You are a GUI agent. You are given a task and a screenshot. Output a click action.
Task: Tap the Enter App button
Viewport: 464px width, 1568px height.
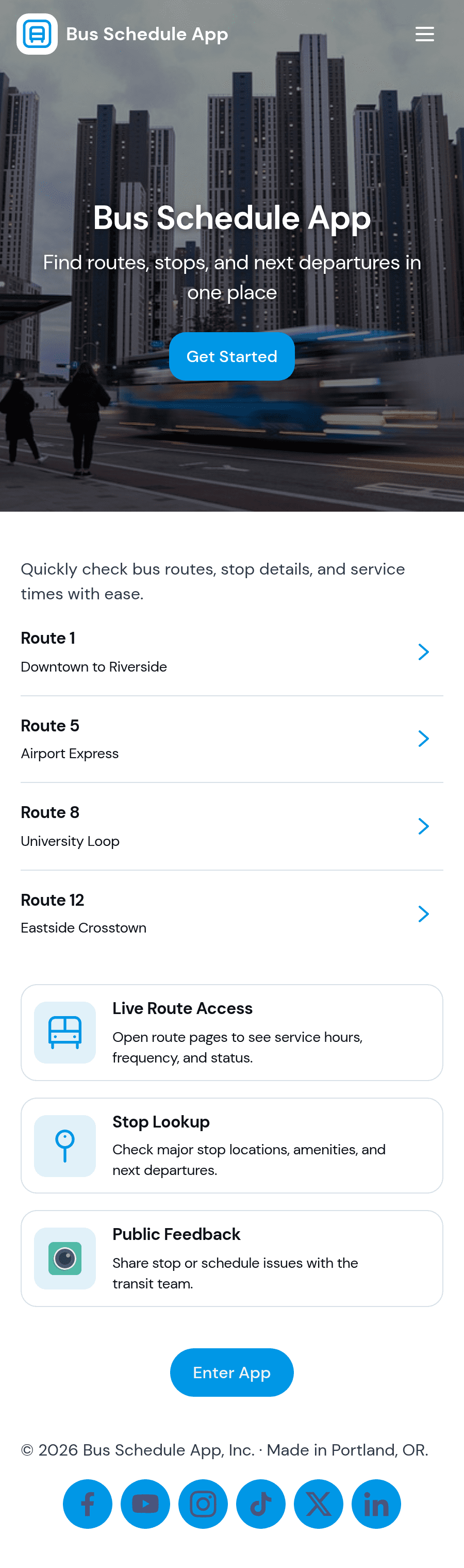[231, 1373]
